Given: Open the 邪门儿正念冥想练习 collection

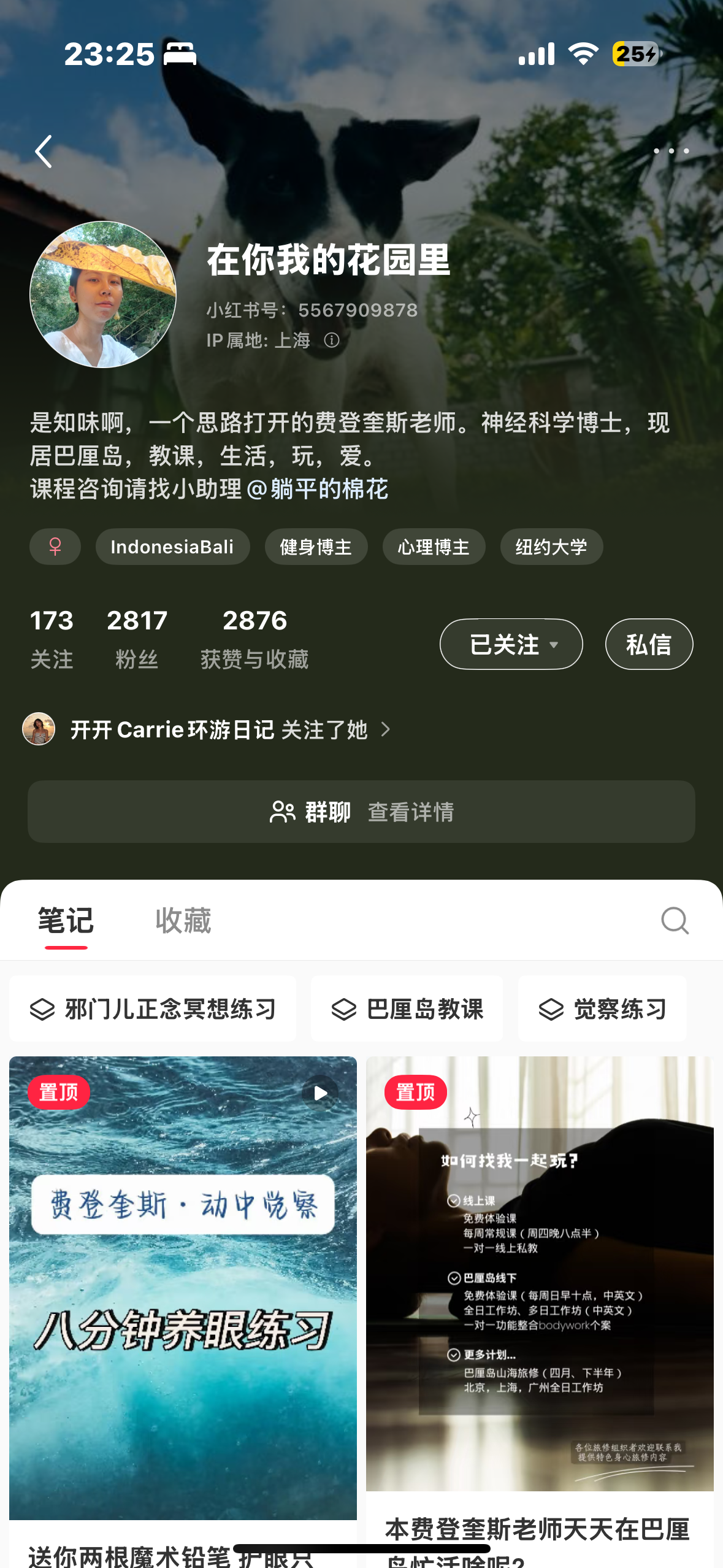Looking at the screenshot, I should (153, 1009).
